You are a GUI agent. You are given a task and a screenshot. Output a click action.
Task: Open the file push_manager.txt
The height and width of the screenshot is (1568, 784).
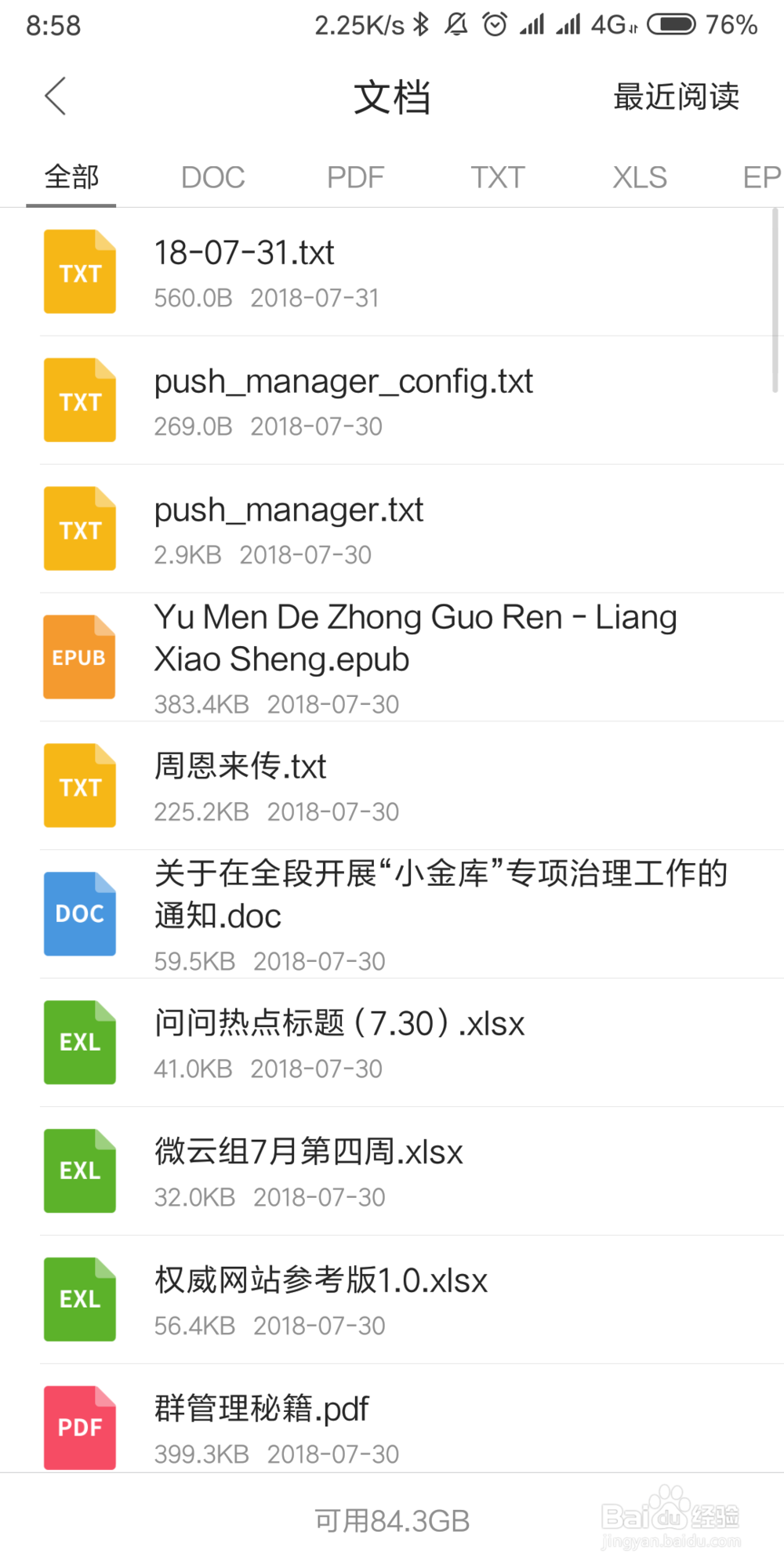click(x=392, y=529)
